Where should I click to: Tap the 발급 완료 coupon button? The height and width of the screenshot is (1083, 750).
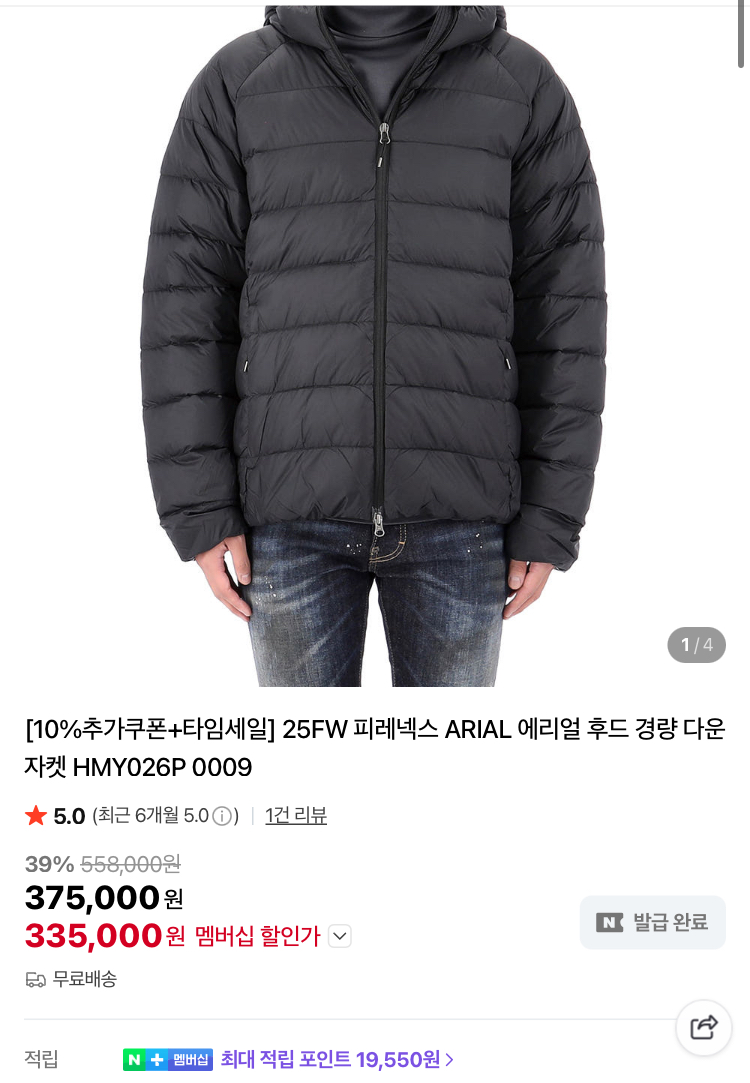coord(652,922)
